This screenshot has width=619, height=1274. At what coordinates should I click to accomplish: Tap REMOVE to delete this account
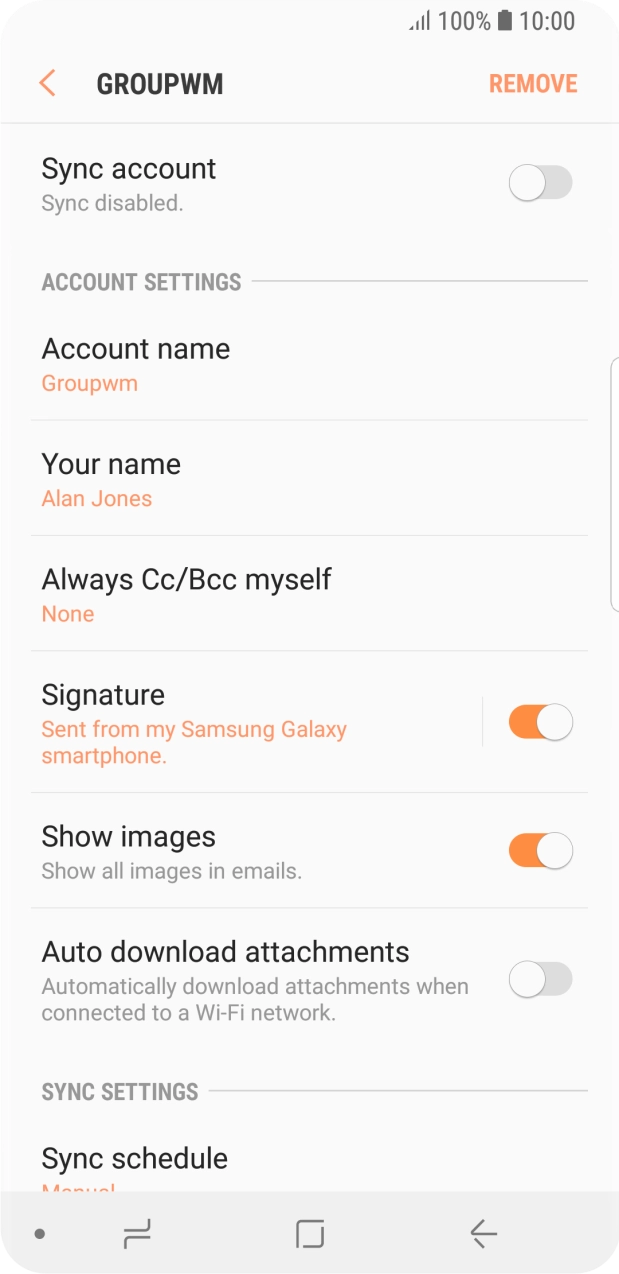click(533, 84)
